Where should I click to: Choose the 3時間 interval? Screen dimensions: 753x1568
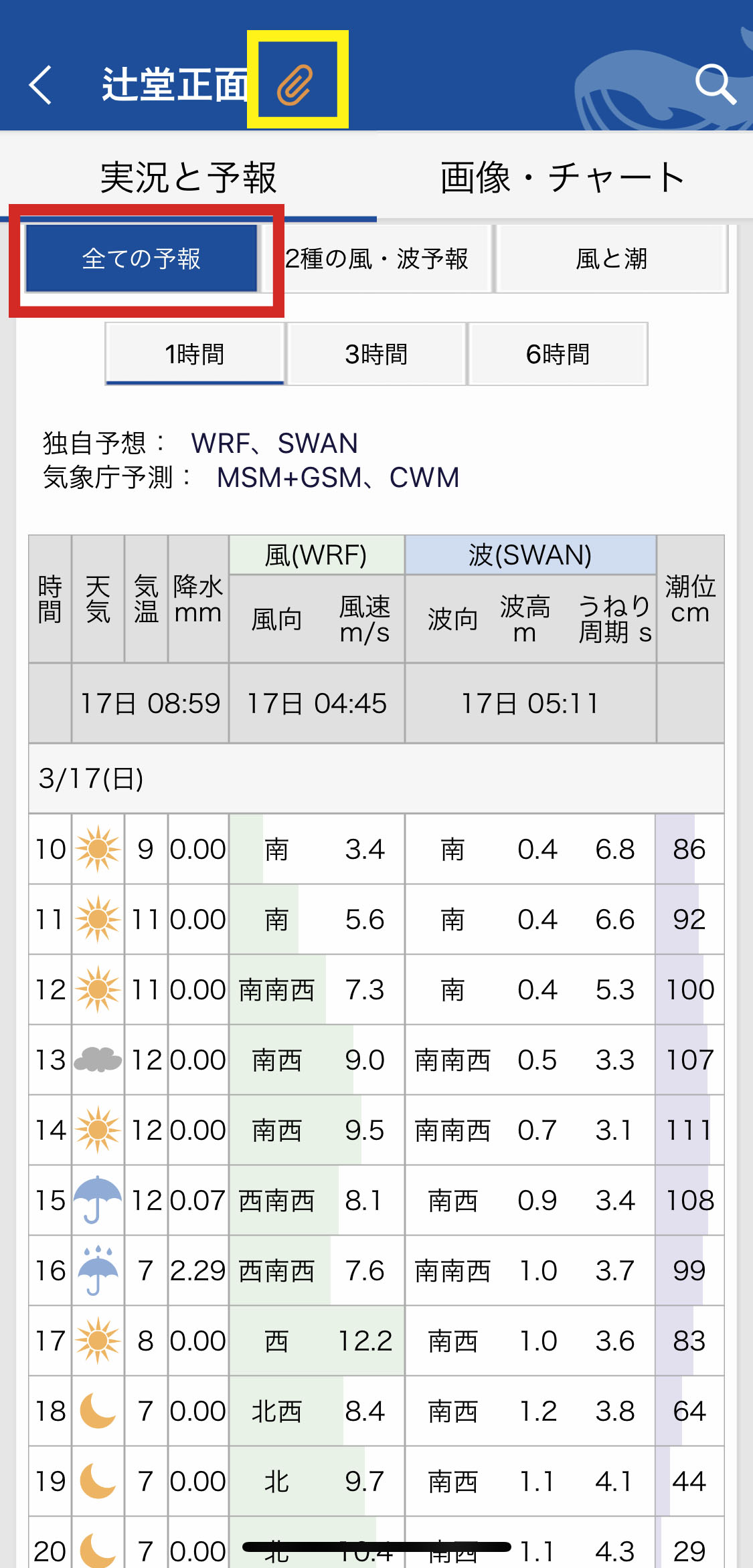(376, 354)
